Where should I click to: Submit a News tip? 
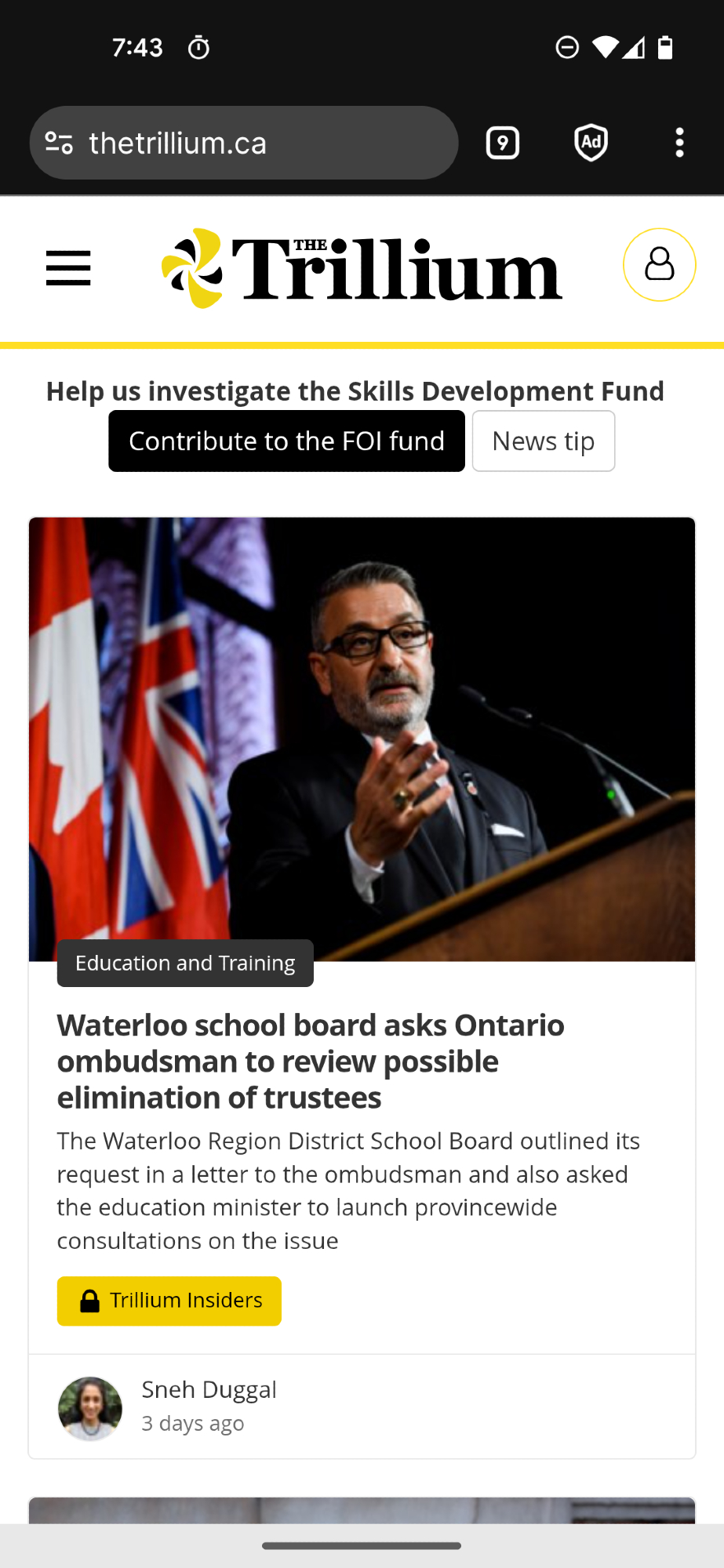click(x=543, y=441)
